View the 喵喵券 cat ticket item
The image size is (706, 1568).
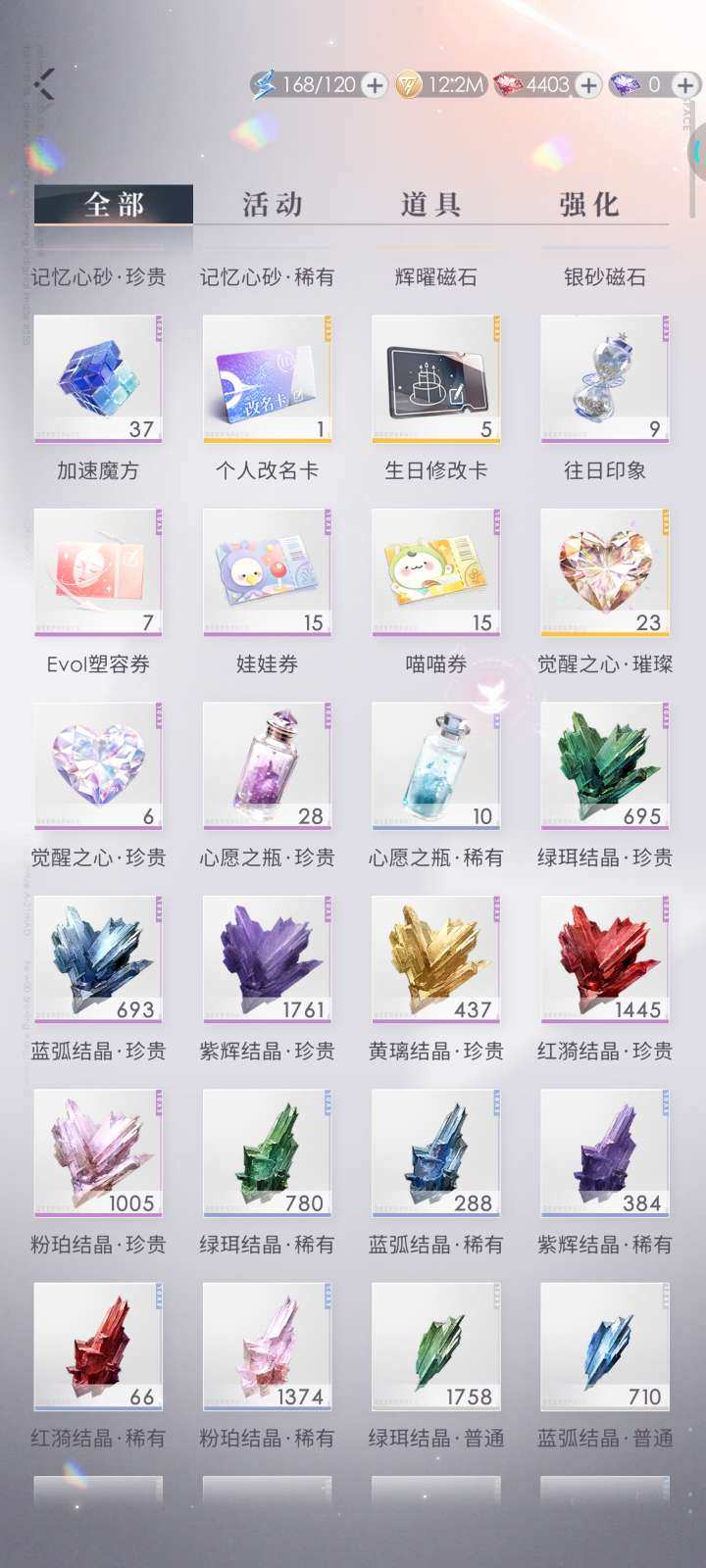(435, 573)
